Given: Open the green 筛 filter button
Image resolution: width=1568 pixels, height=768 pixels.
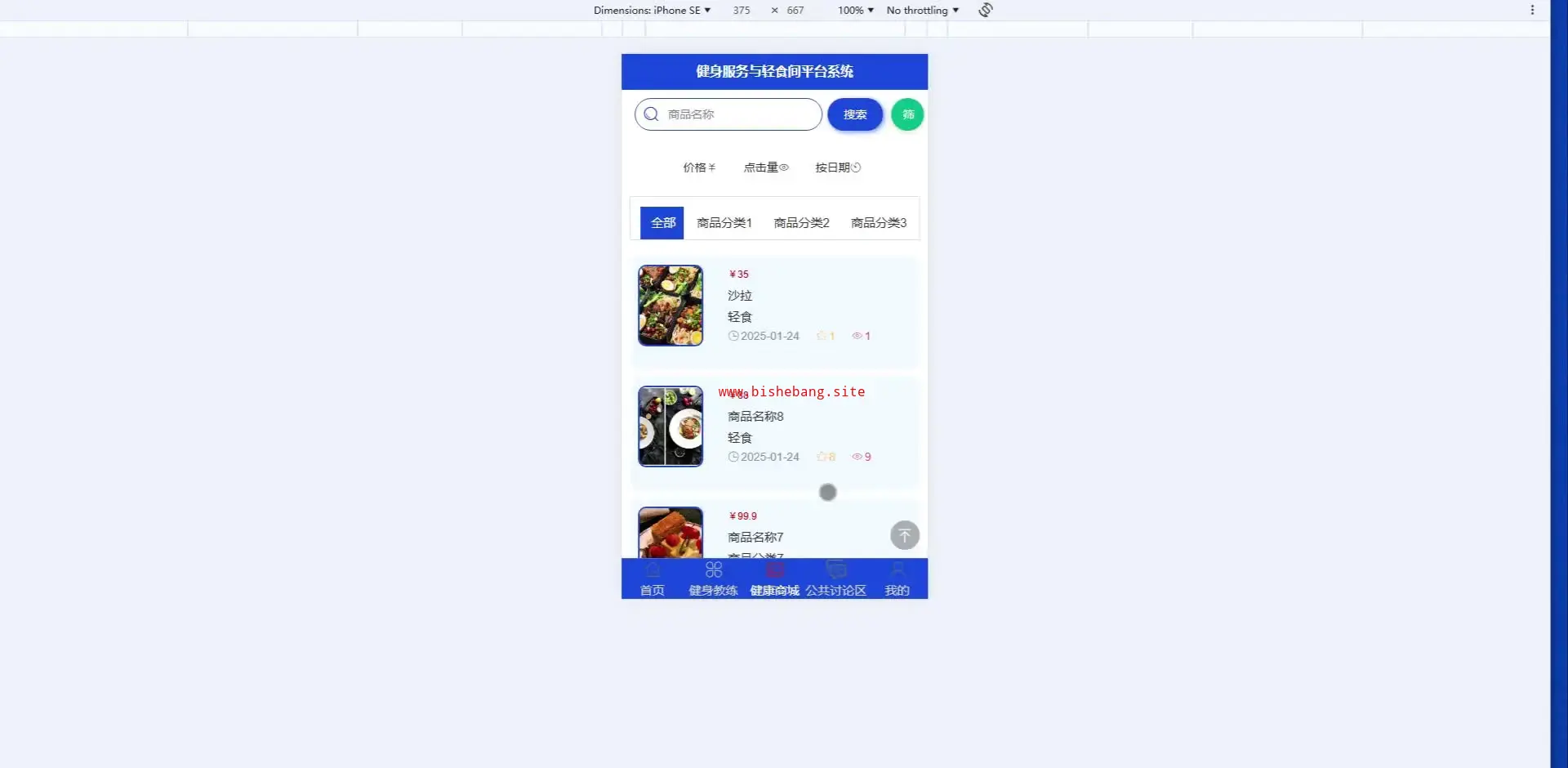Looking at the screenshot, I should (907, 114).
